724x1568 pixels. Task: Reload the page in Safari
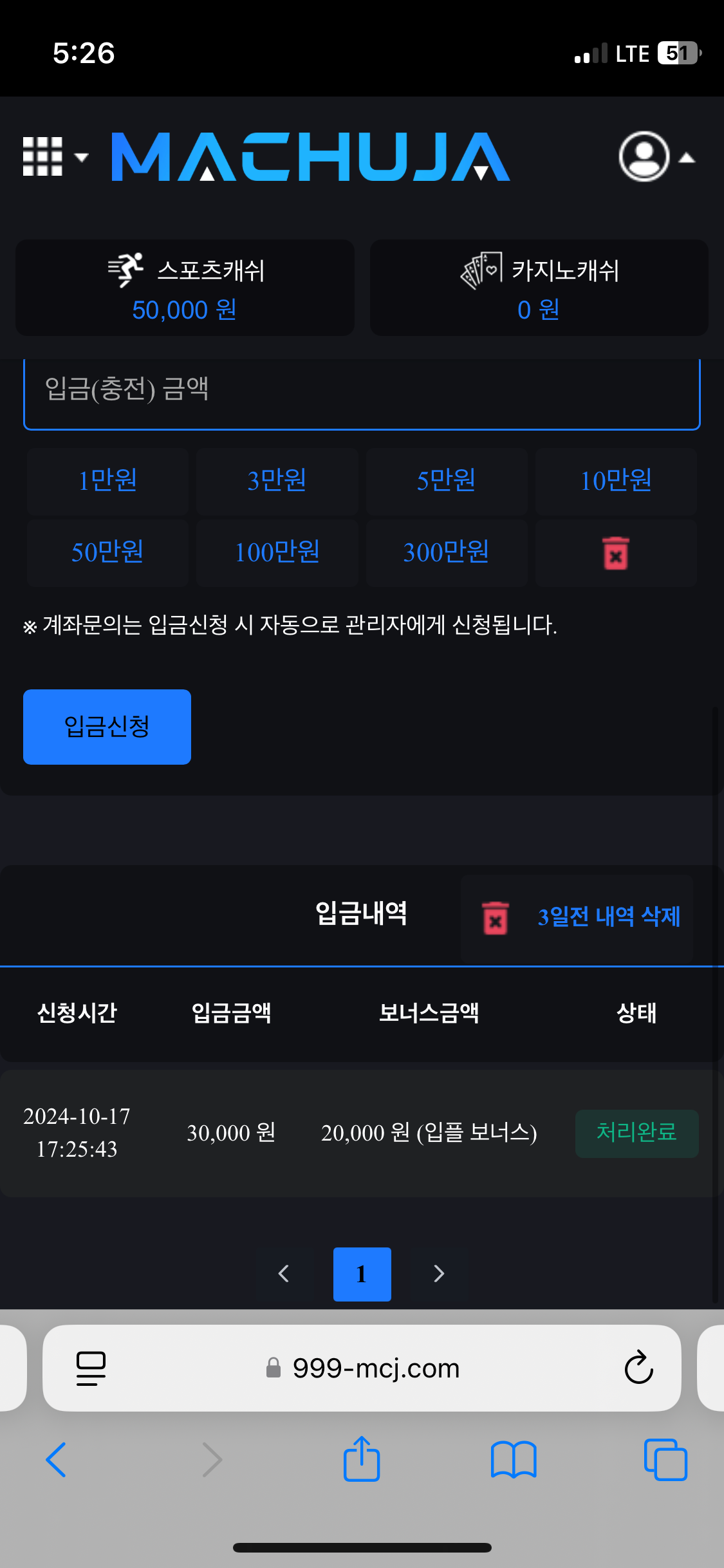click(x=638, y=1367)
